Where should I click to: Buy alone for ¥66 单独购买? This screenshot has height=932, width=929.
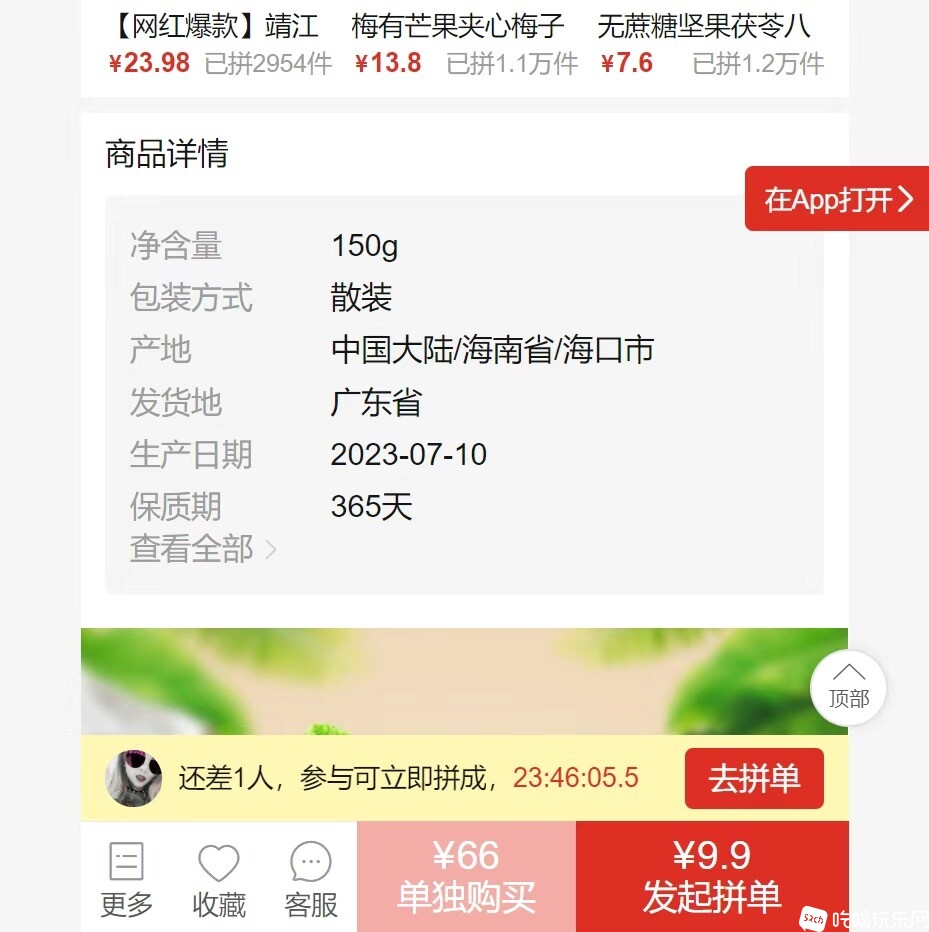tap(466, 876)
